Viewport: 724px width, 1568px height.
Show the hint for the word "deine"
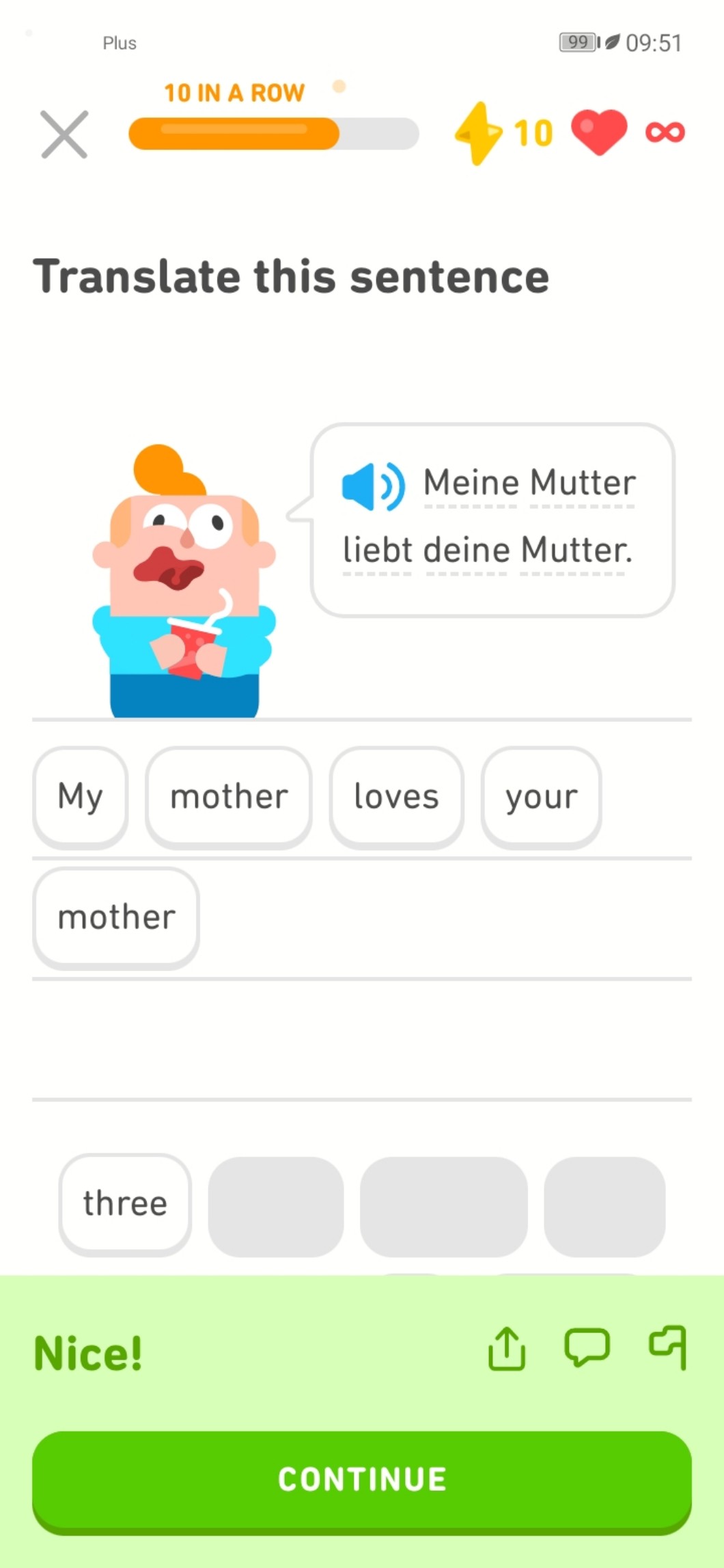(x=466, y=550)
